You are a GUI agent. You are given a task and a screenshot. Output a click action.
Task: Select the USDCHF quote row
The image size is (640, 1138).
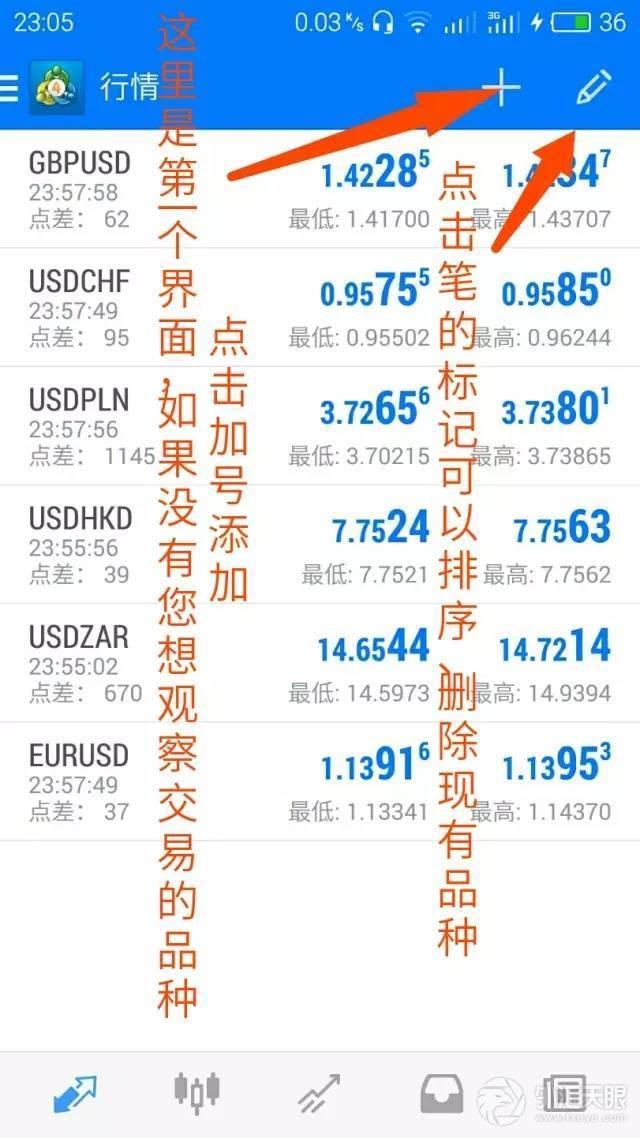pyautogui.click(x=80, y=308)
